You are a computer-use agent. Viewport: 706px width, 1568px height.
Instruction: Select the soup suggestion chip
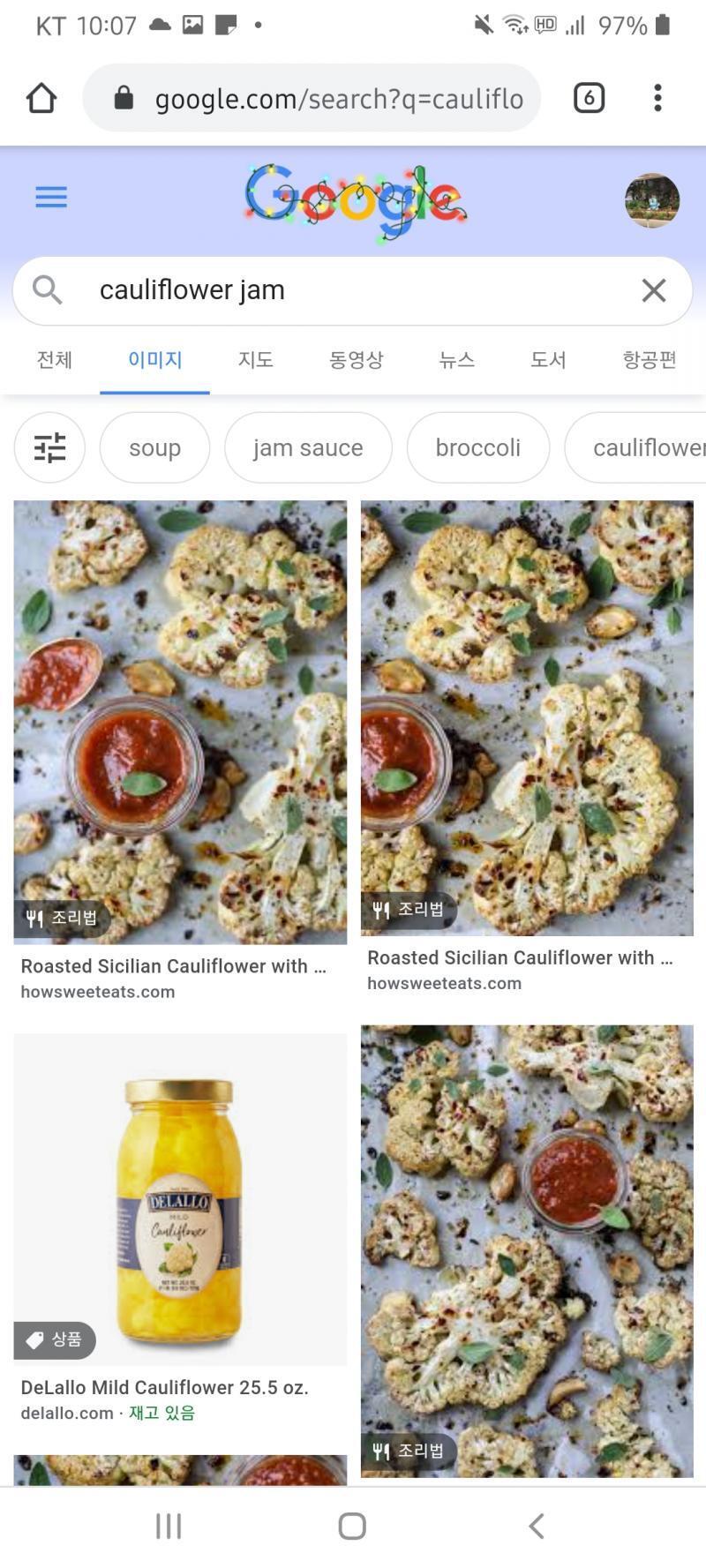coord(155,447)
